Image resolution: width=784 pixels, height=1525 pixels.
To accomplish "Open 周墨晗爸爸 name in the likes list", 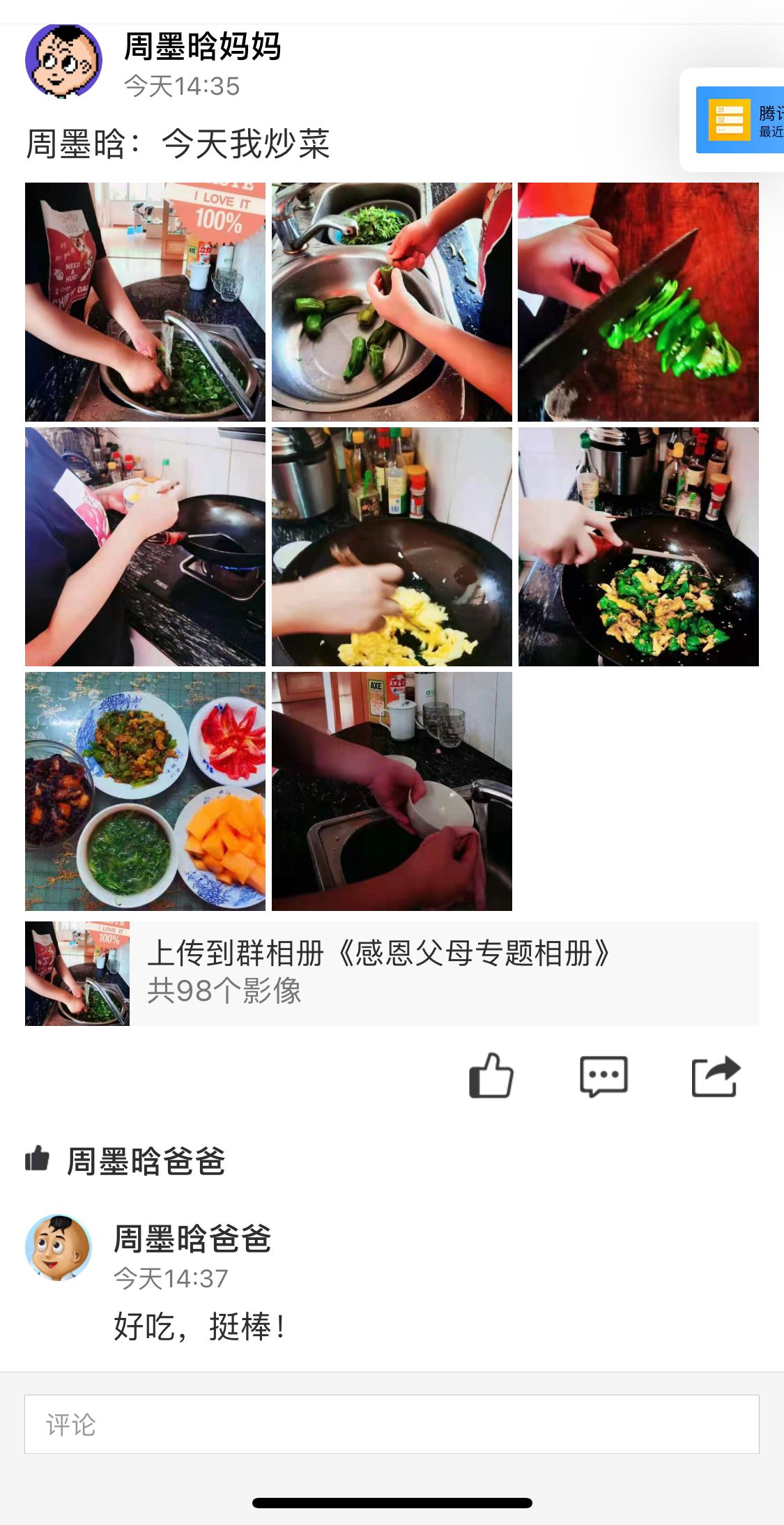I will (146, 1162).
